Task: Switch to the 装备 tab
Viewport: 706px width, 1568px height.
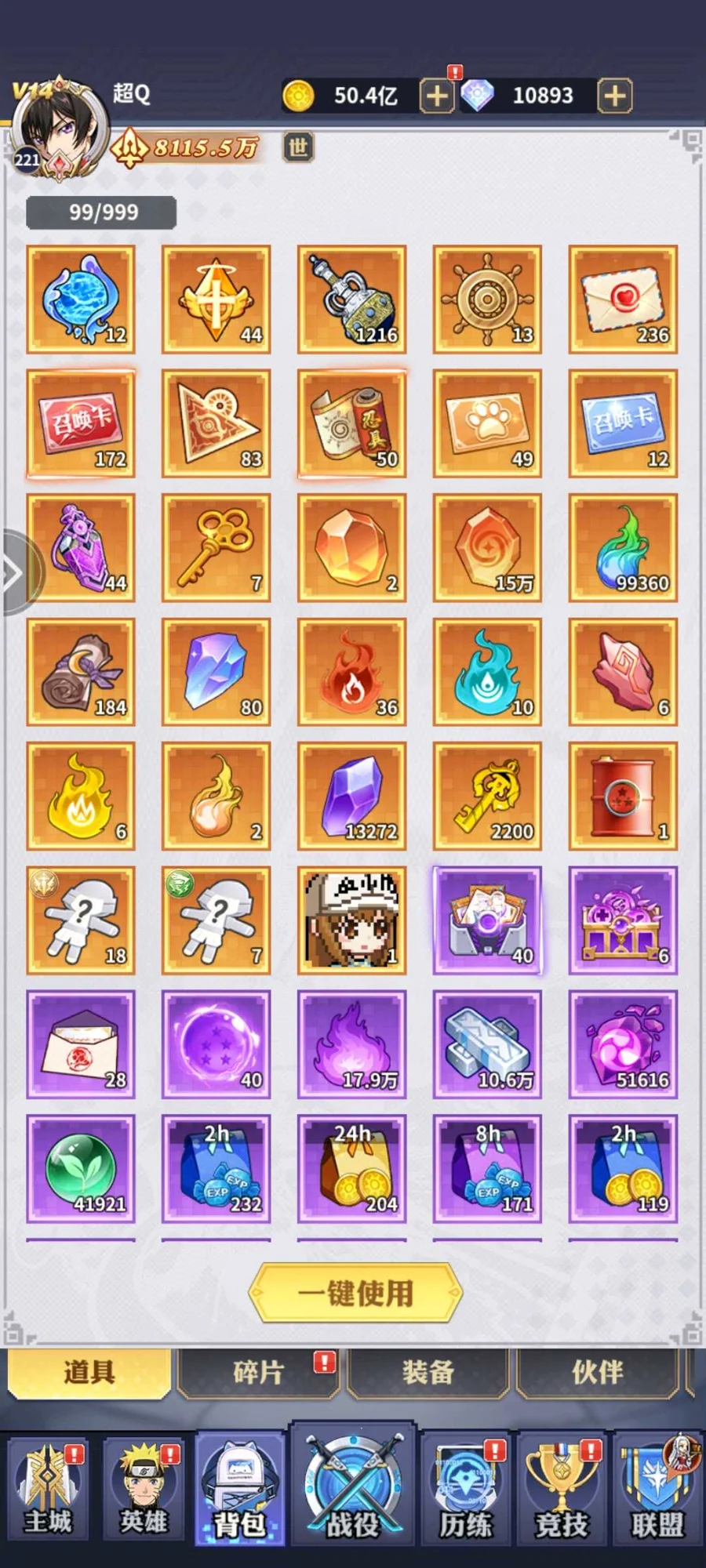Action: [x=428, y=1372]
